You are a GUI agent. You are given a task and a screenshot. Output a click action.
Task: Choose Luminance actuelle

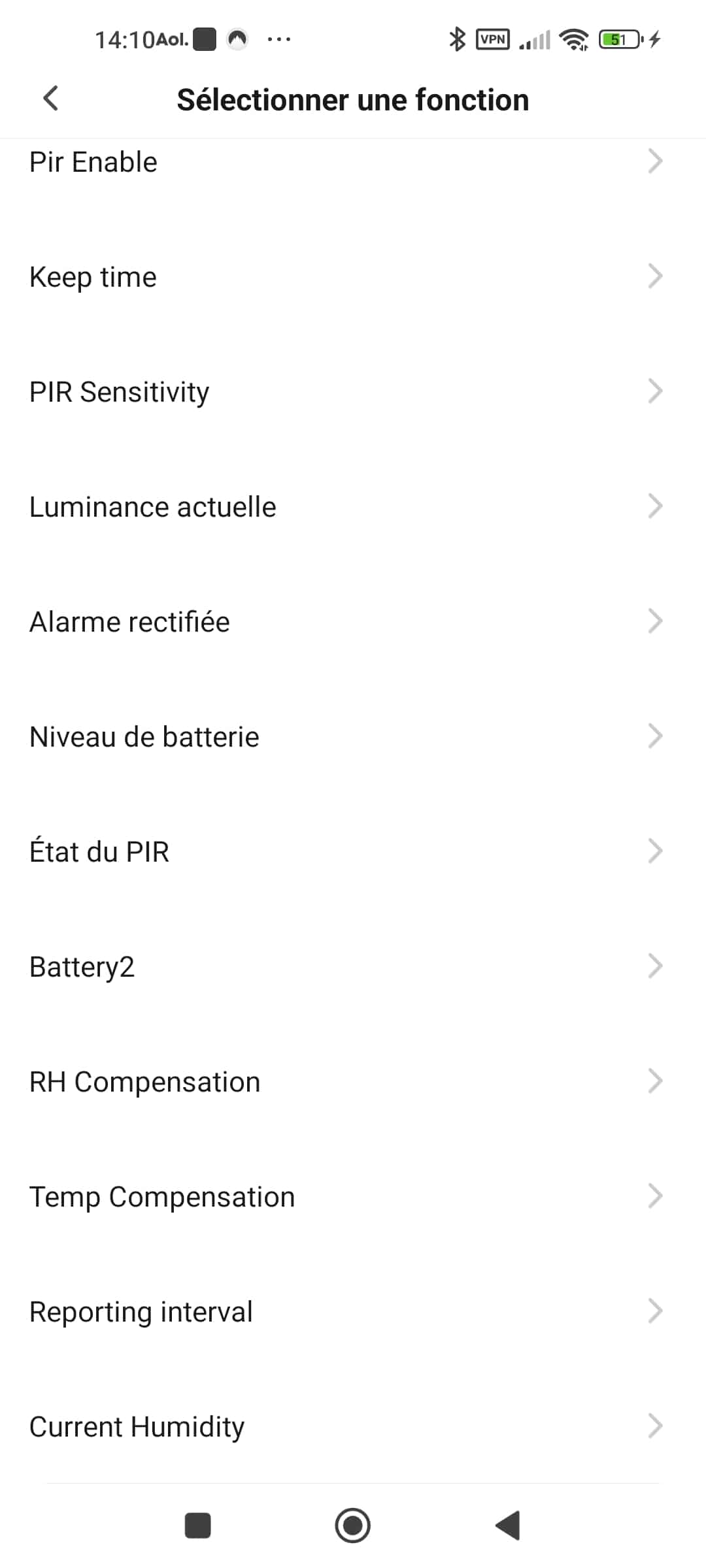(353, 507)
